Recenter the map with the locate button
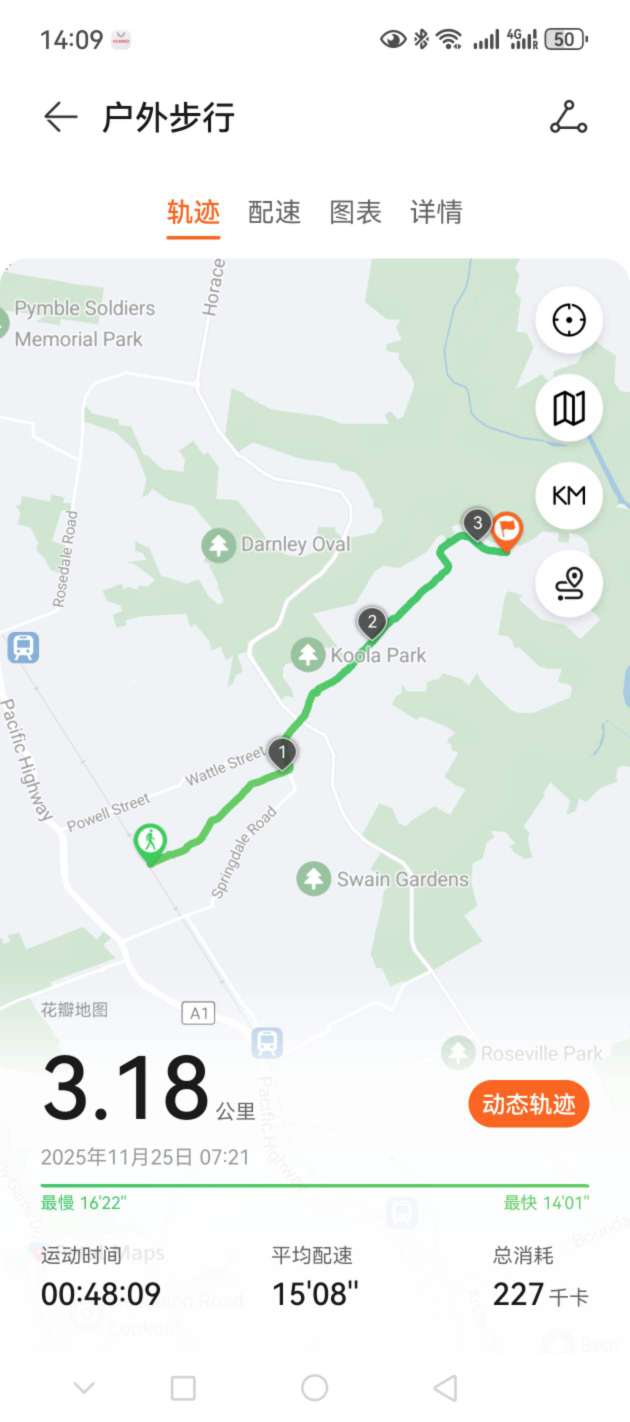 pyautogui.click(x=569, y=320)
